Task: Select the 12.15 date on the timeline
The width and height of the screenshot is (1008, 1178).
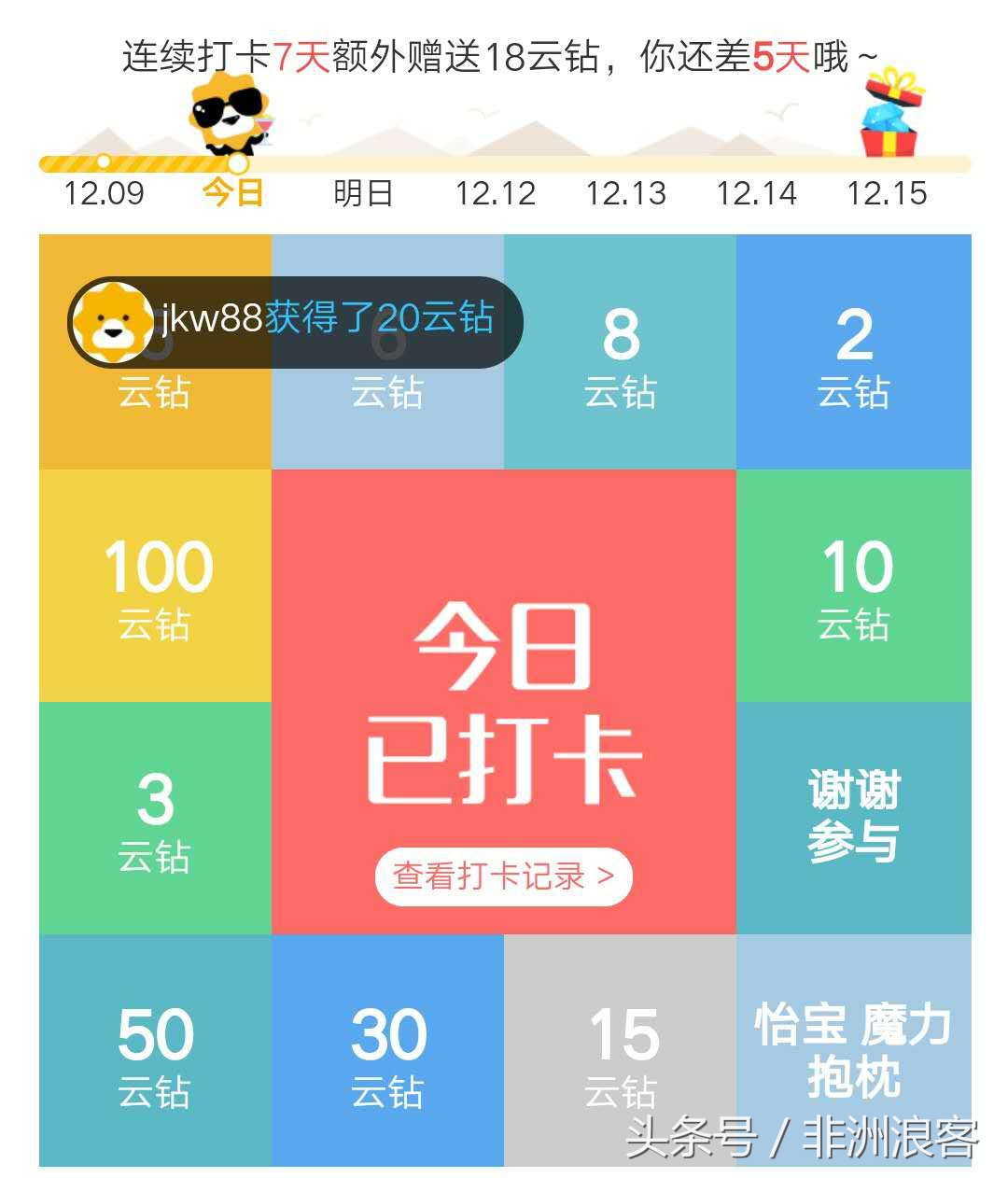Action: [887, 192]
